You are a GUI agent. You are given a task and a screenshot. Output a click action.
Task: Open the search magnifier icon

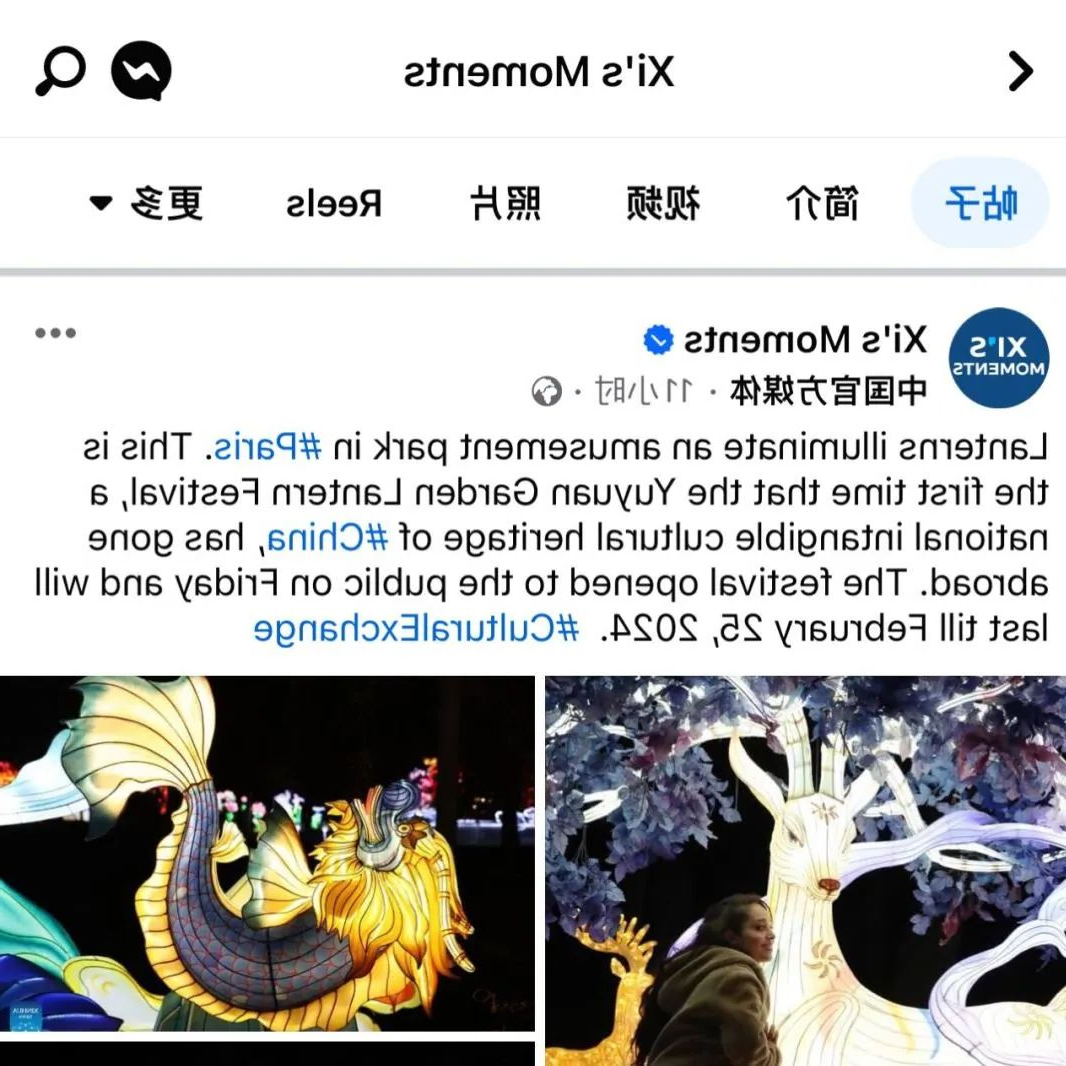point(60,71)
